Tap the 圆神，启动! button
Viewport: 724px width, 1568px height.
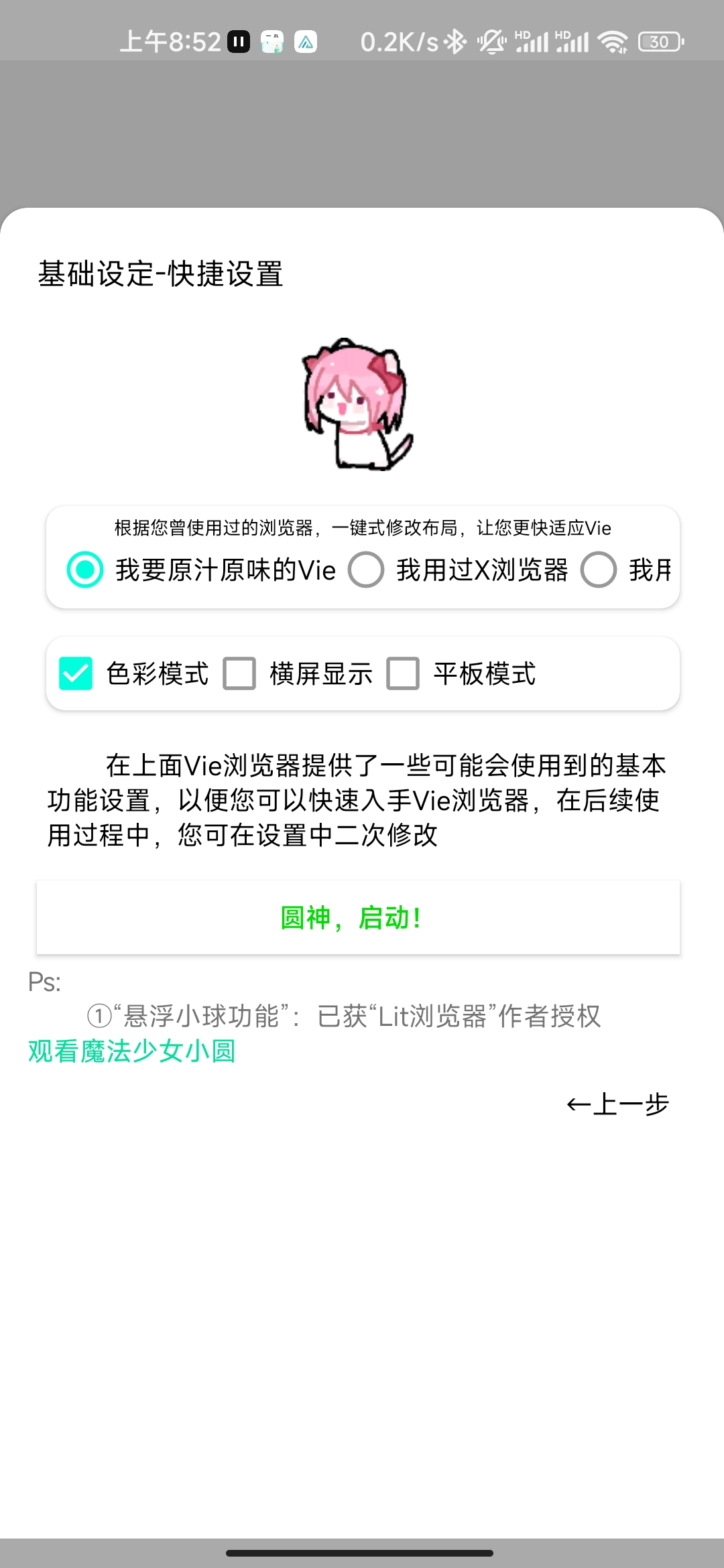tap(358, 917)
